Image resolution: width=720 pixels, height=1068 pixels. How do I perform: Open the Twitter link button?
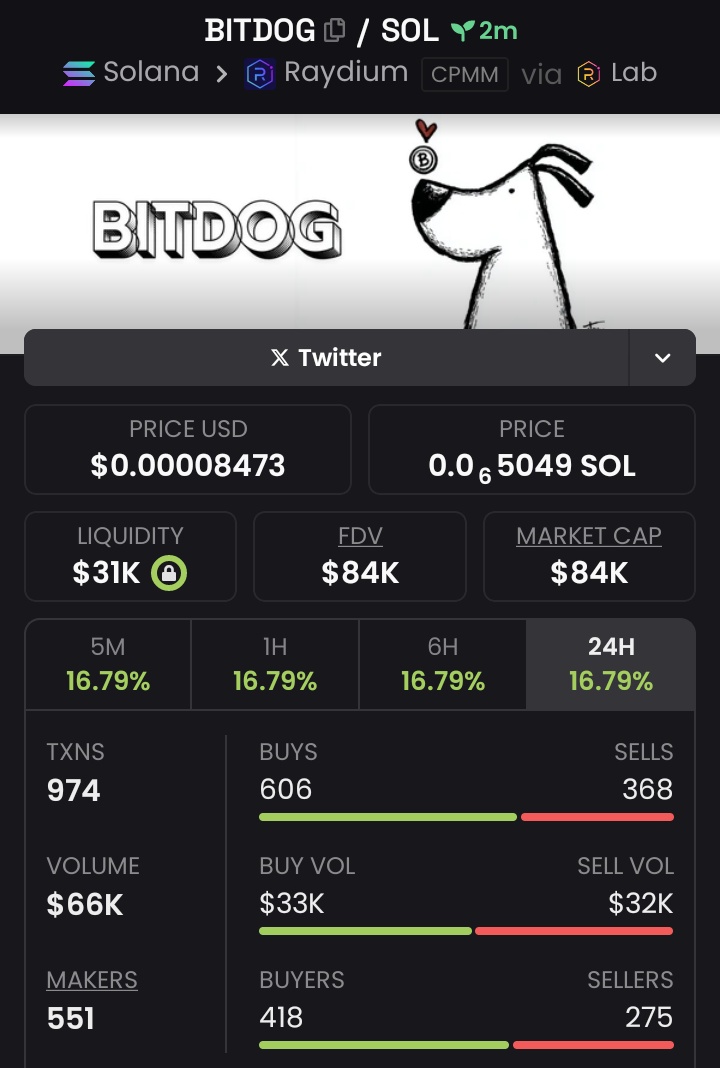coord(326,358)
